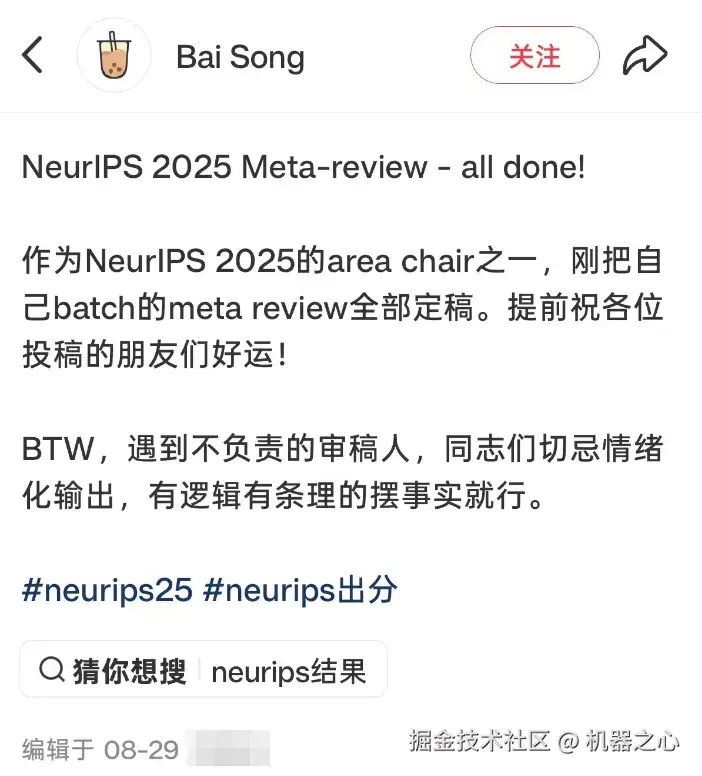Follow Bai Song with 关注 button
The height and width of the screenshot is (776, 702).
coord(535,56)
